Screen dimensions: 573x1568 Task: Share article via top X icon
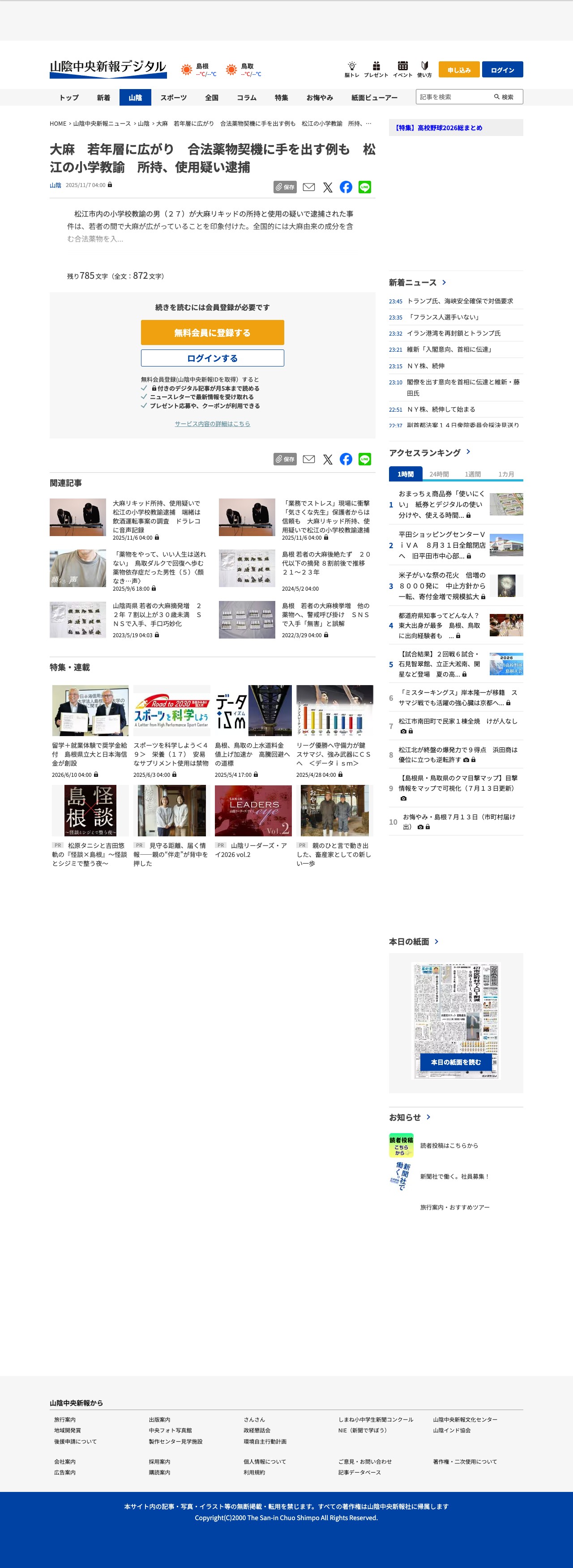coord(328,187)
